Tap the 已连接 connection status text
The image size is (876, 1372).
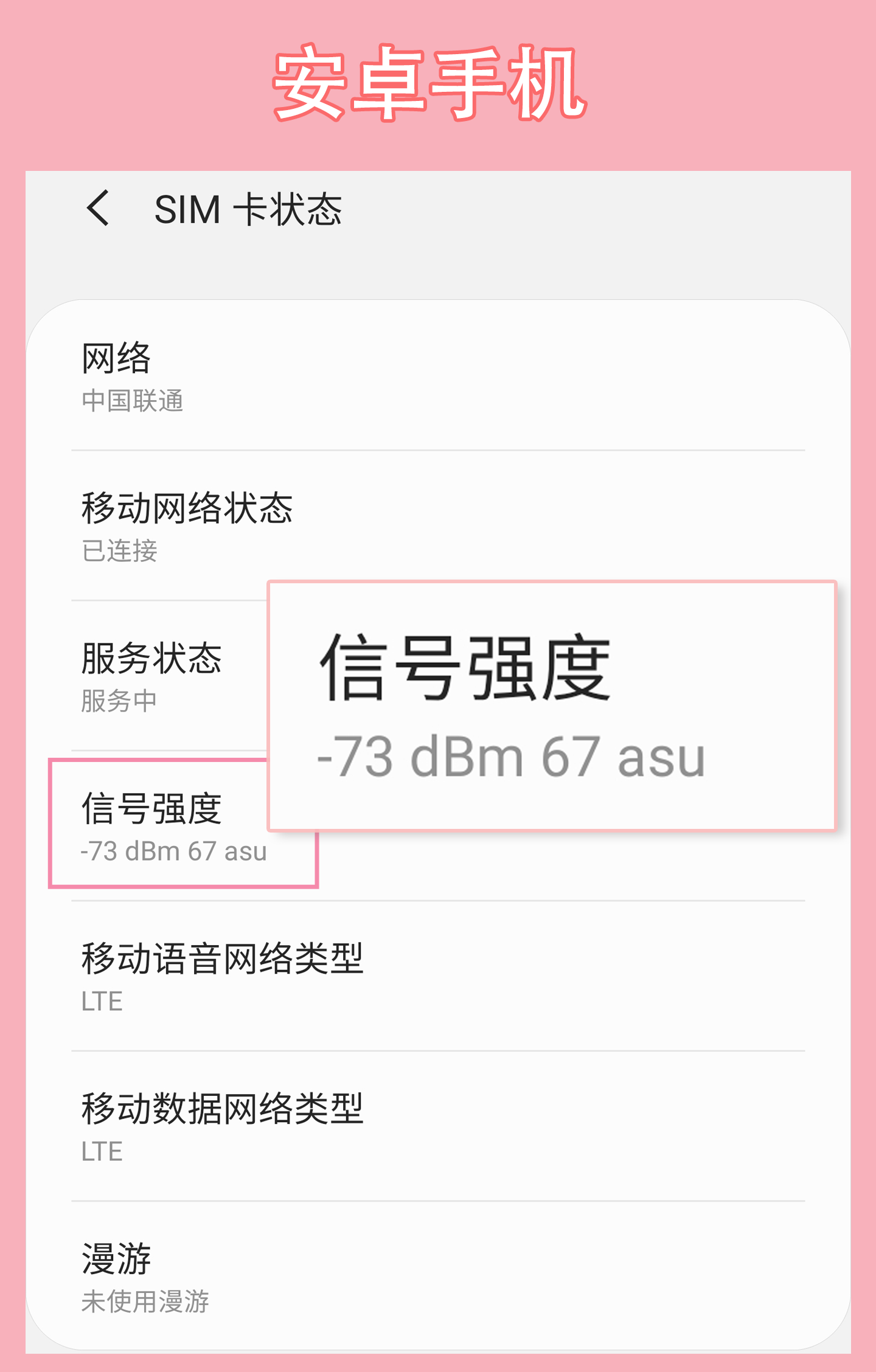coord(119,553)
